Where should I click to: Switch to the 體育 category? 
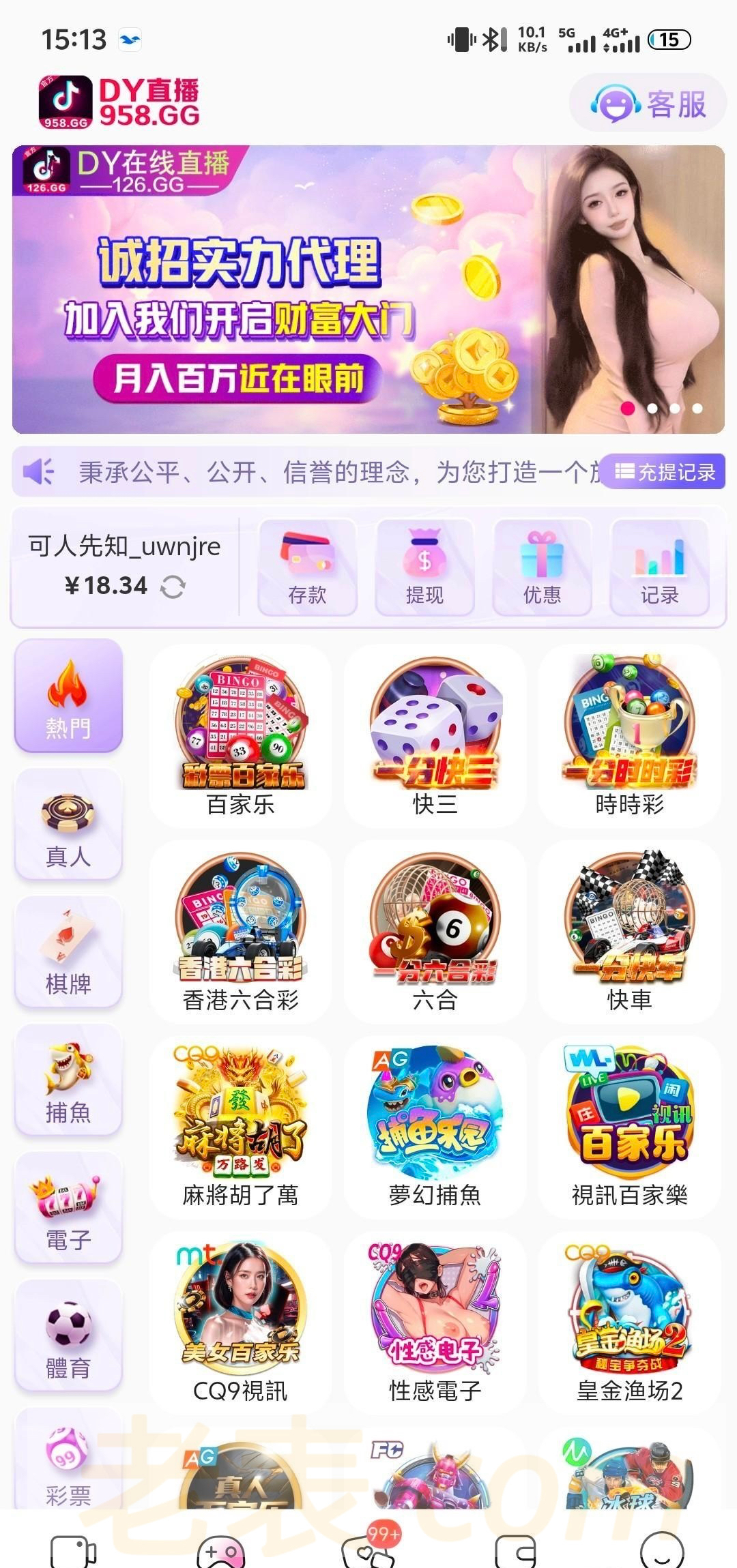coord(68,1336)
